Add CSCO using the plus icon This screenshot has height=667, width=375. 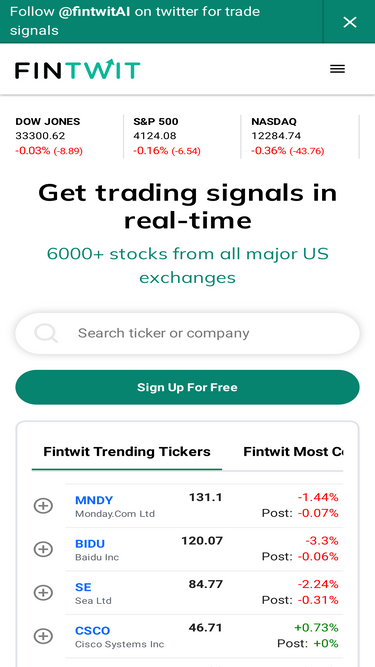point(43,636)
